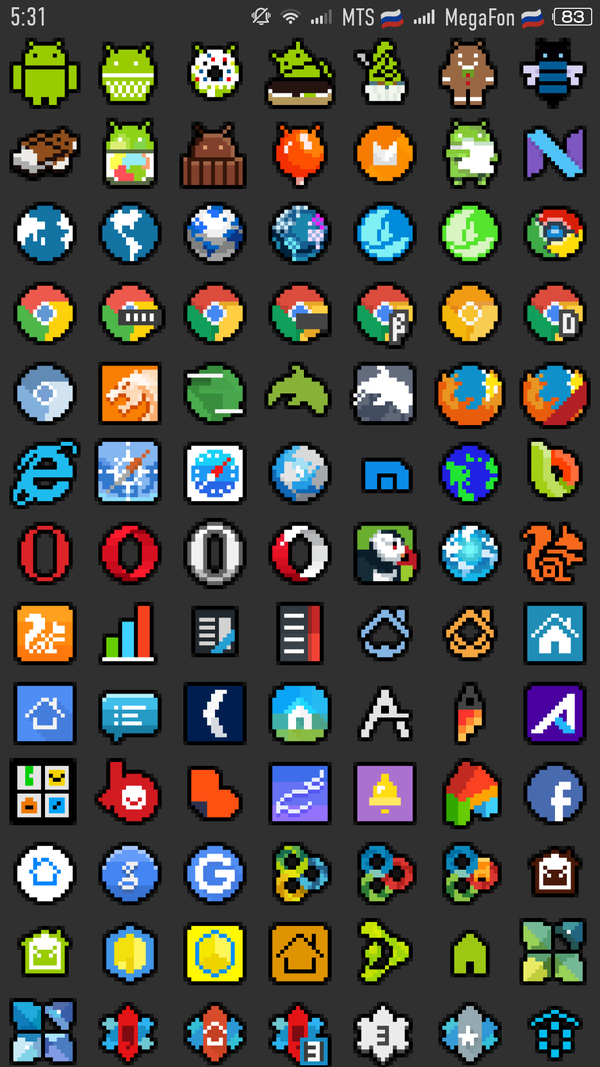Viewport: 600px width, 1067px height.
Task: Select the orange Marshmallow M icon
Action: click(x=385, y=154)
